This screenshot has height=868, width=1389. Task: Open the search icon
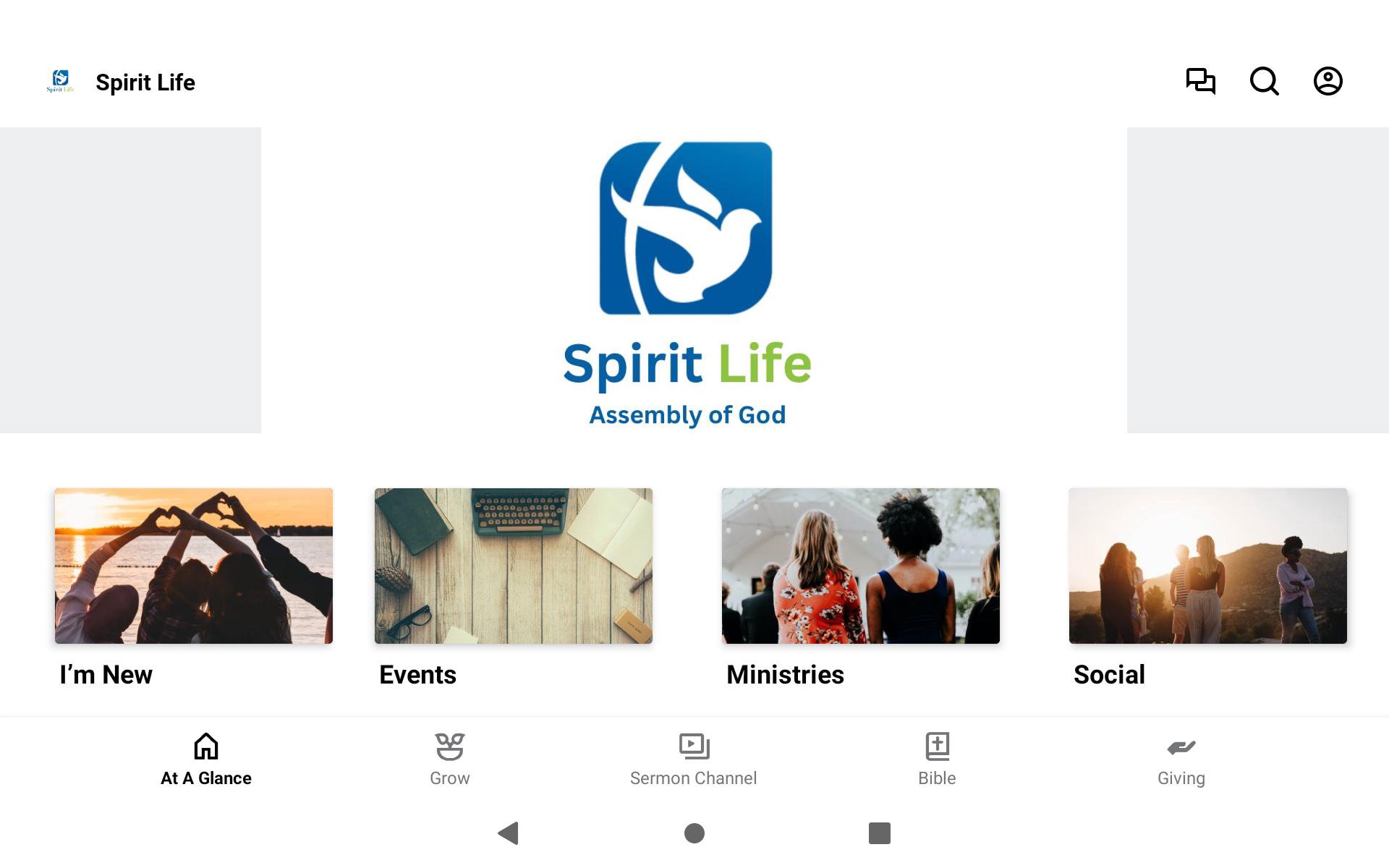click(x=1264, y=81)
